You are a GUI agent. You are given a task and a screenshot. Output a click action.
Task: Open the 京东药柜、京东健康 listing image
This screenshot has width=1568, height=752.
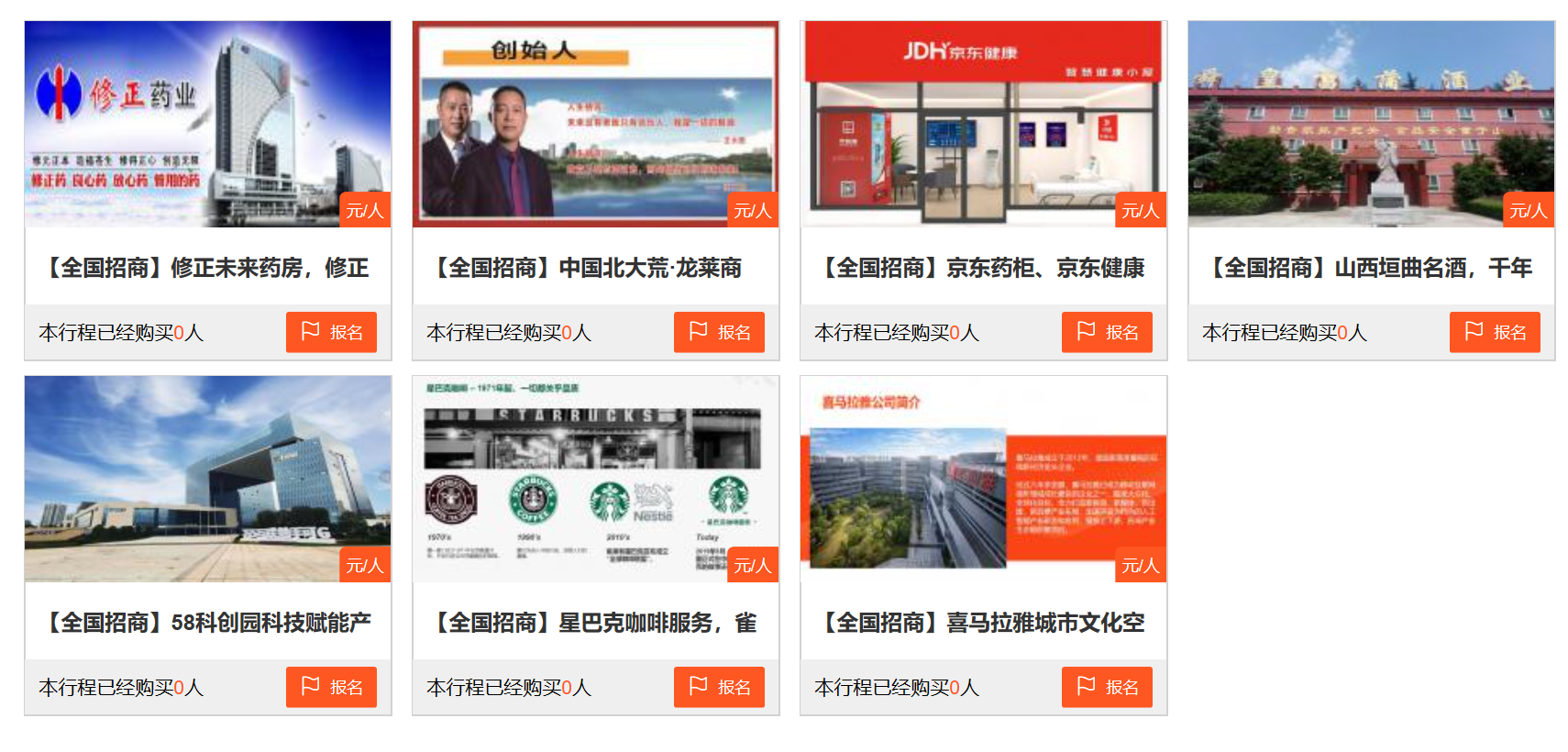pos(983,124)
